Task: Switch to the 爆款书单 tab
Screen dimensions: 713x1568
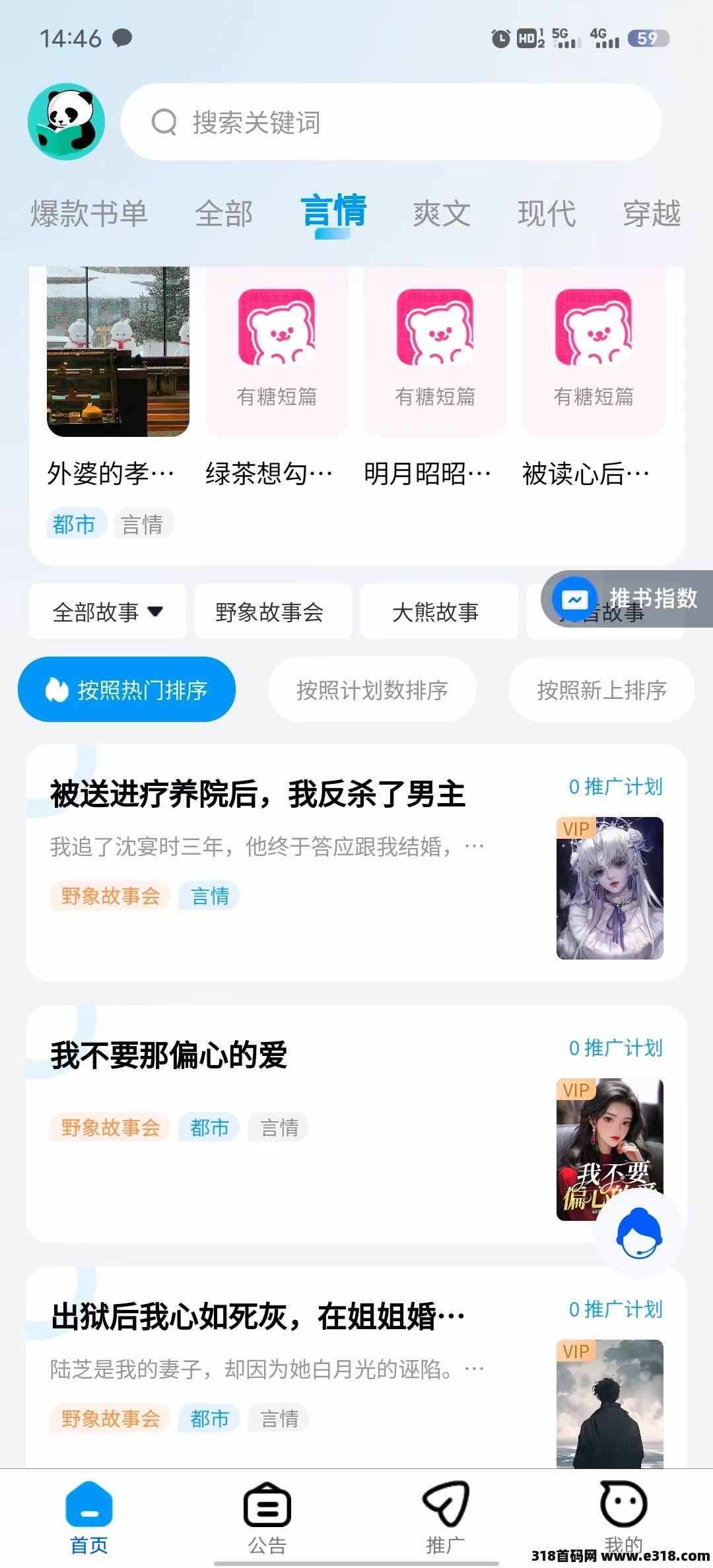Action: [x=88, y=214]
